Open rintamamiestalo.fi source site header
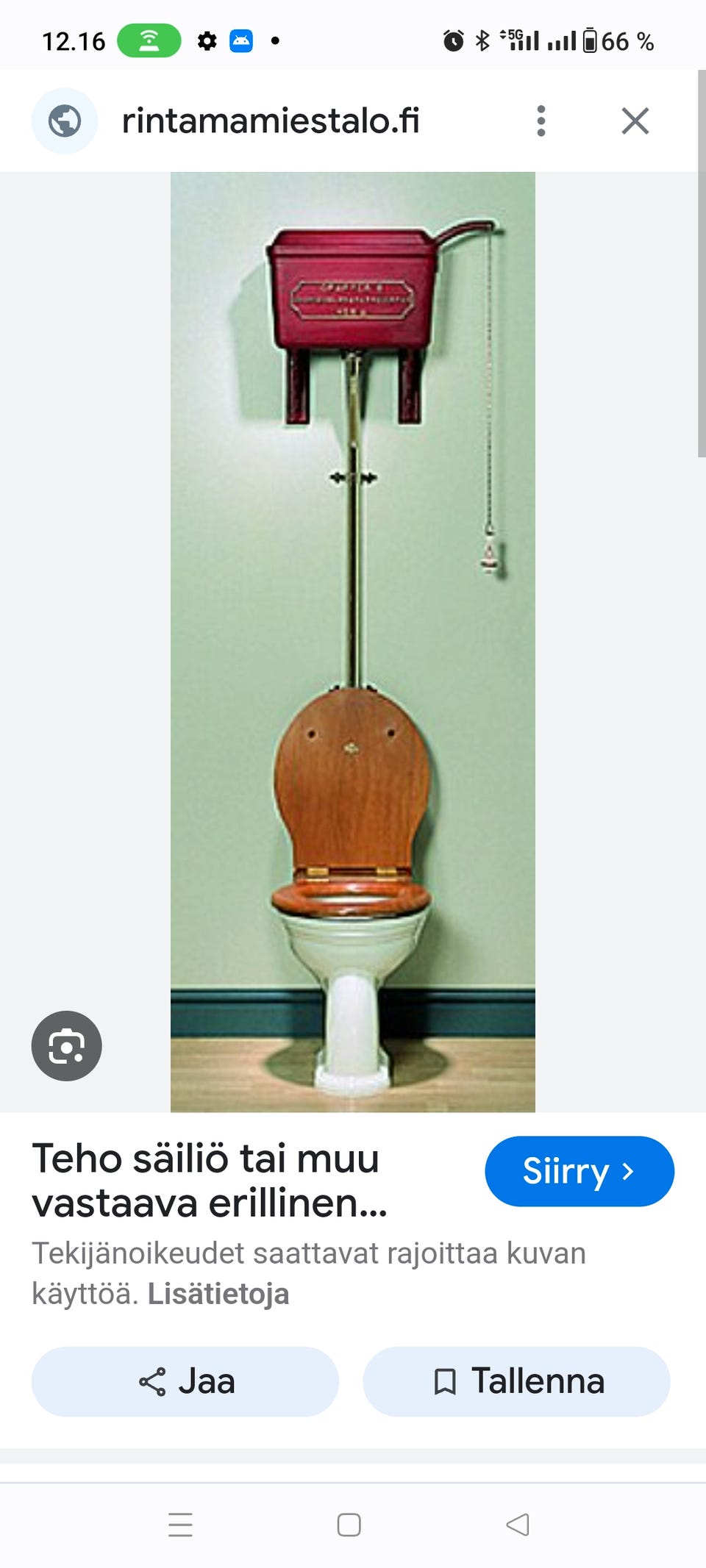Viewport: 706px width, 1568px height. coord(271,121)
